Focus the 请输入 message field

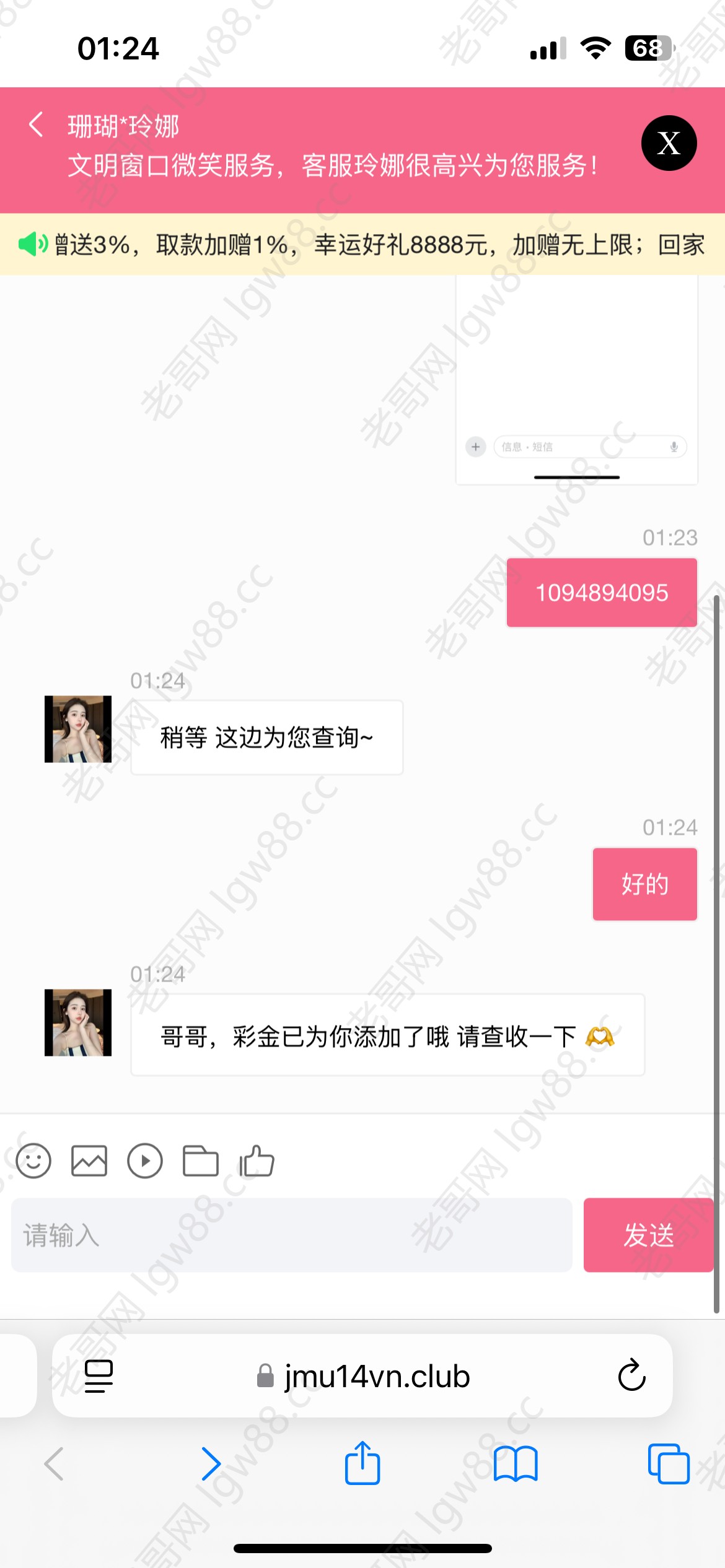(291, 1235)
